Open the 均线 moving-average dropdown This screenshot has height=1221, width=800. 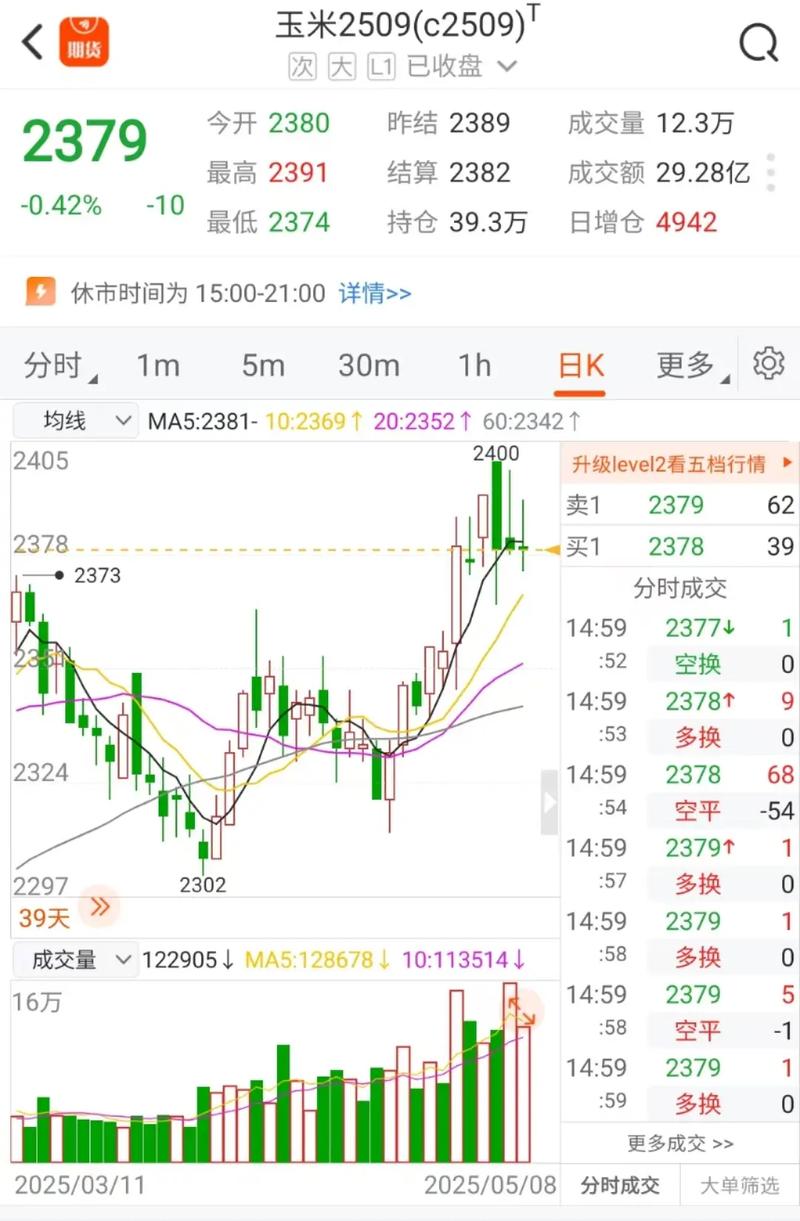click(75, 420)
